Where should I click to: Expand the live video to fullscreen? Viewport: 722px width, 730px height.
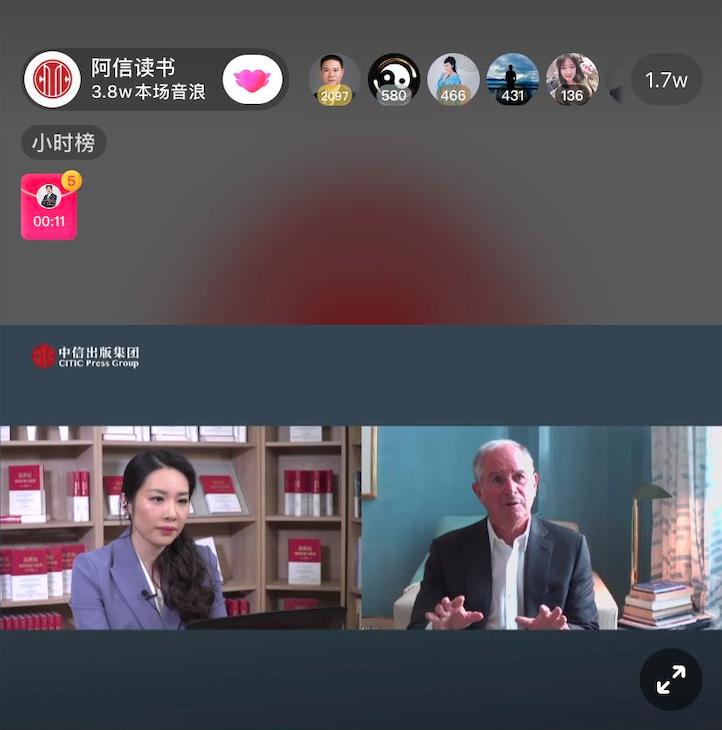(x=671, y=680)
